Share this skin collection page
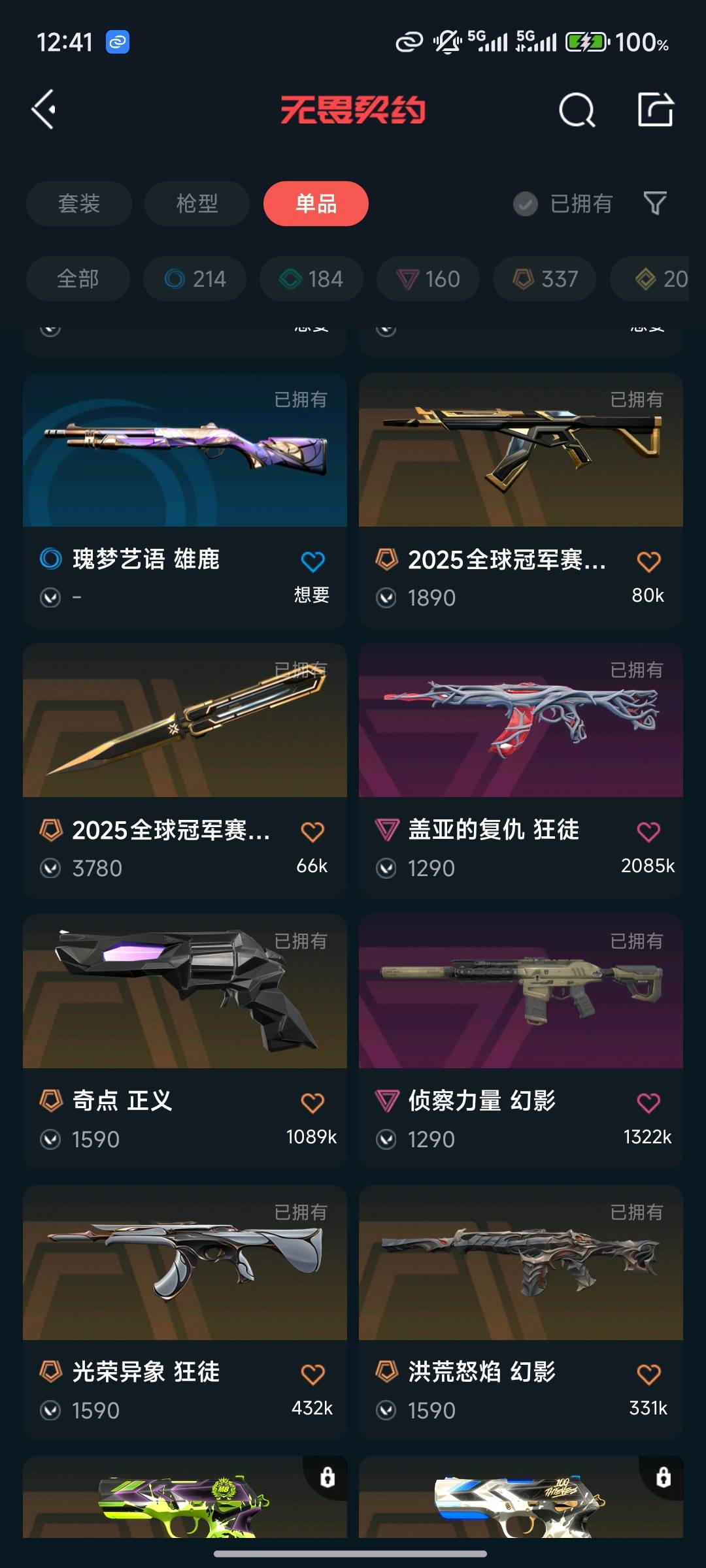The image size is (706, 1568). [x=655, y=109]
